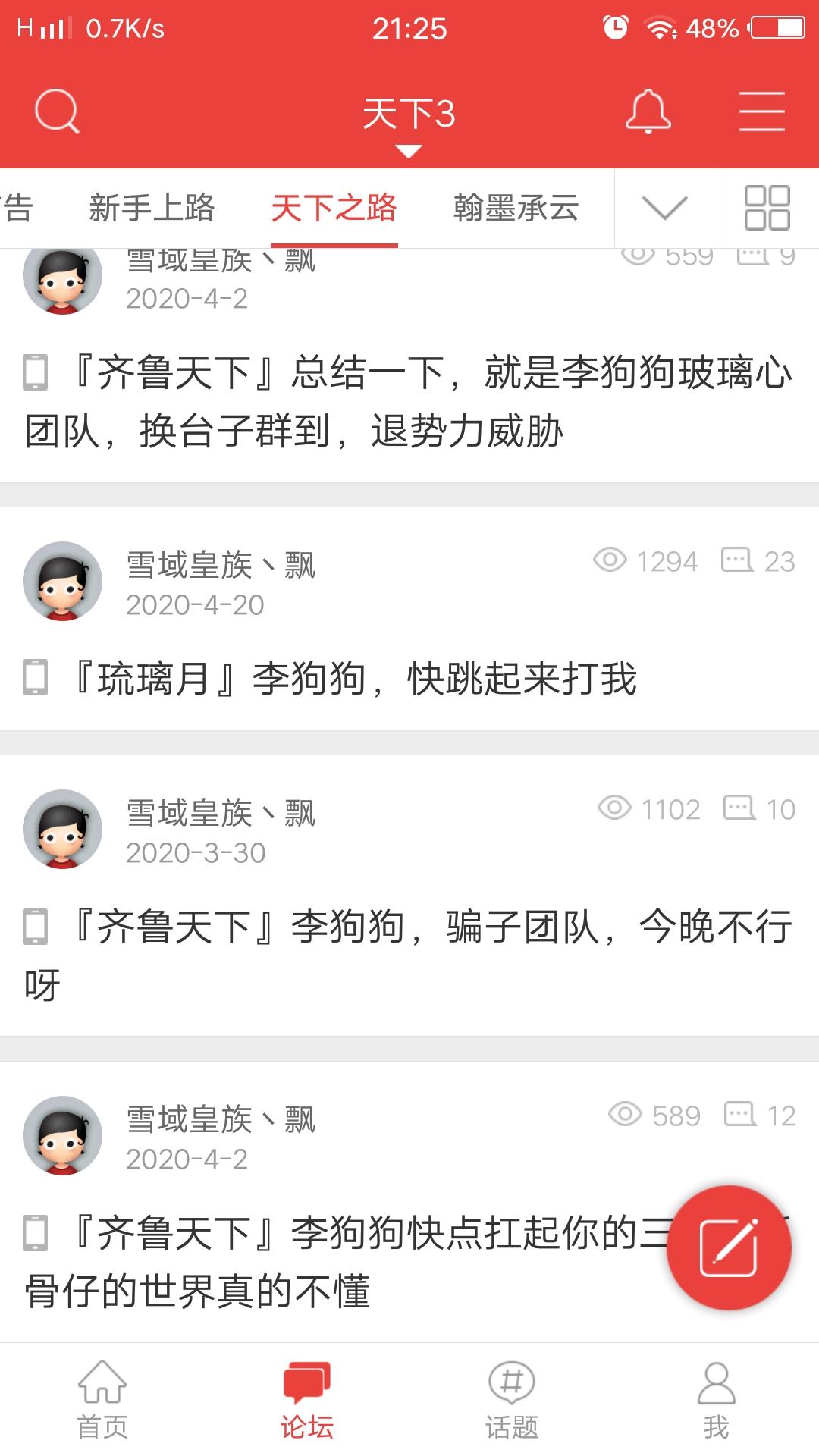The image size is (819, 1456).
Task: Expand the category dropdown chevron
Action: [664, 208]
